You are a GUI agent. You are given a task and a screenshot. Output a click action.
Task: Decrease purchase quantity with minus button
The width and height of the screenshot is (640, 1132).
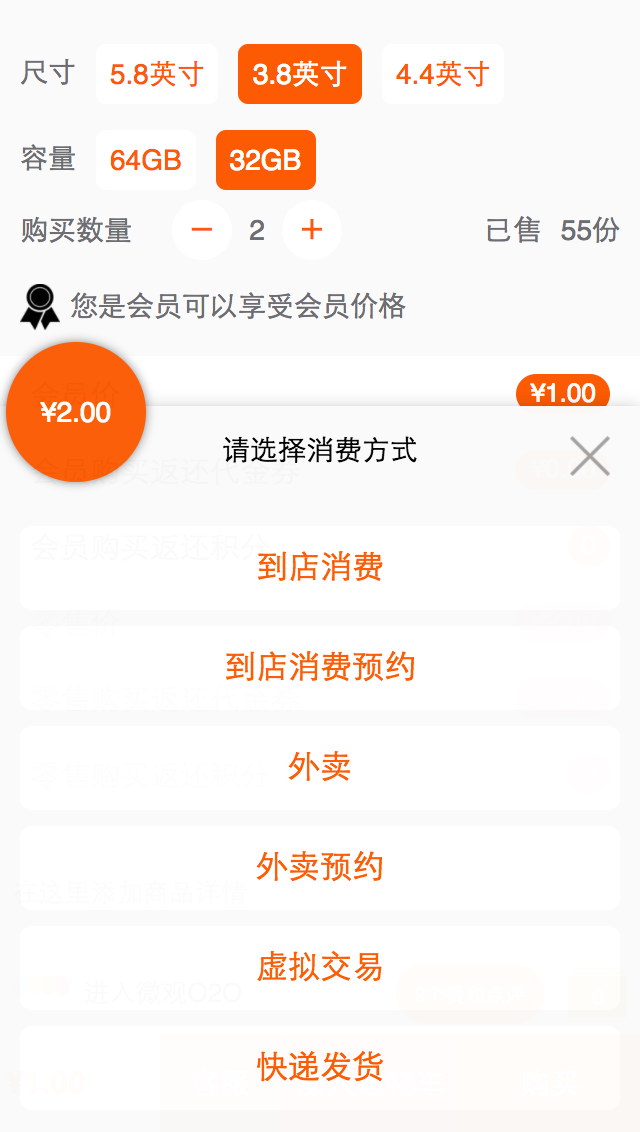coord(202,230)
